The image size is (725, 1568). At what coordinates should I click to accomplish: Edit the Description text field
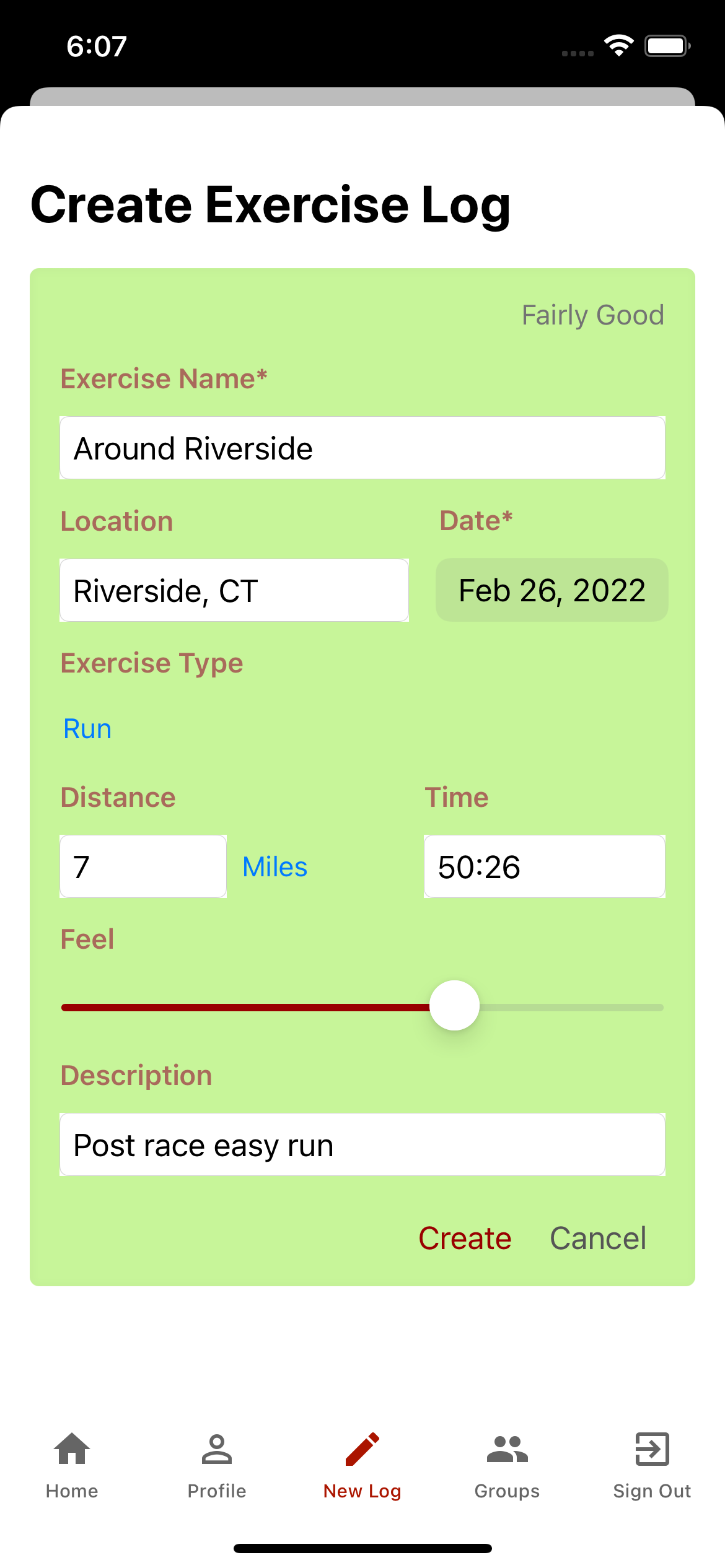(362, 1144)
